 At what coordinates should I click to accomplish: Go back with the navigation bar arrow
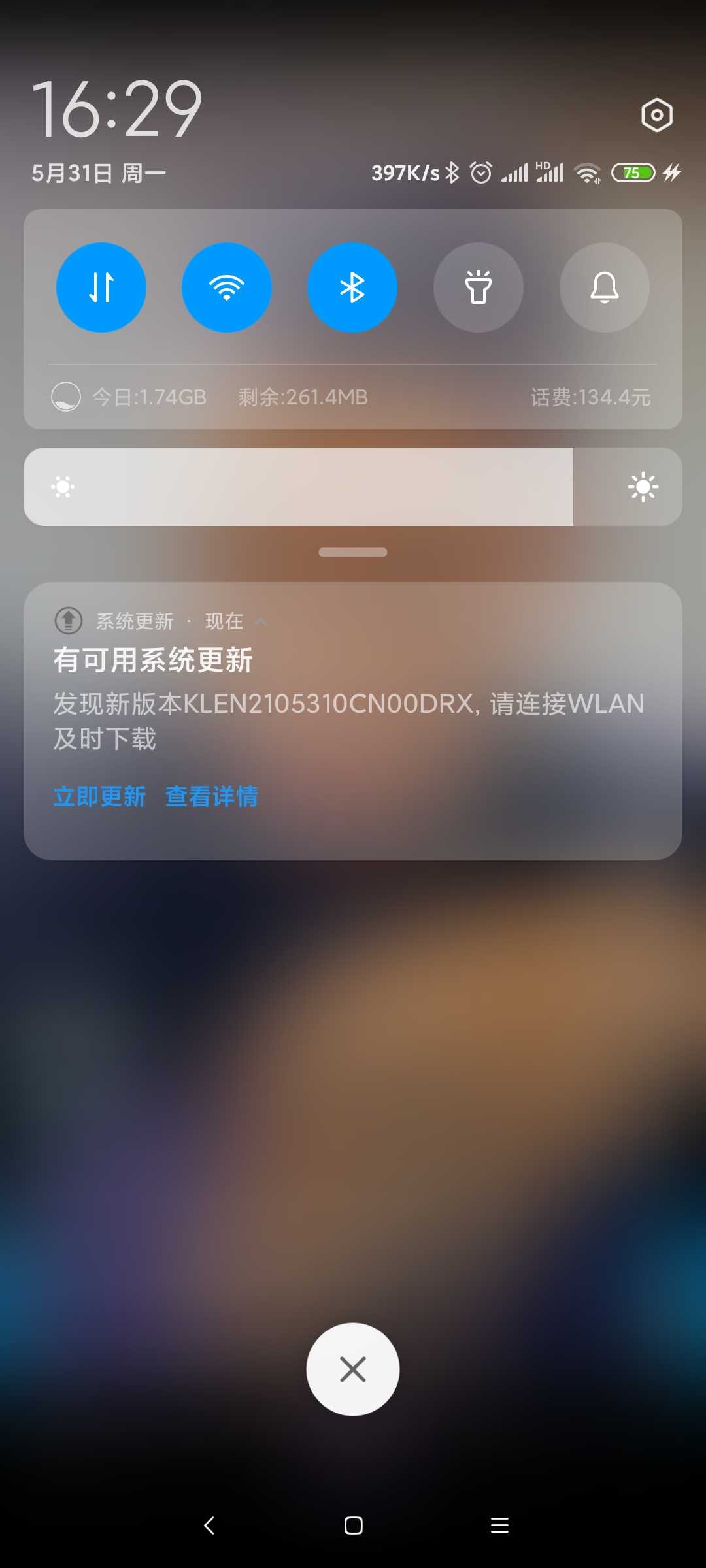(209, 1526)
